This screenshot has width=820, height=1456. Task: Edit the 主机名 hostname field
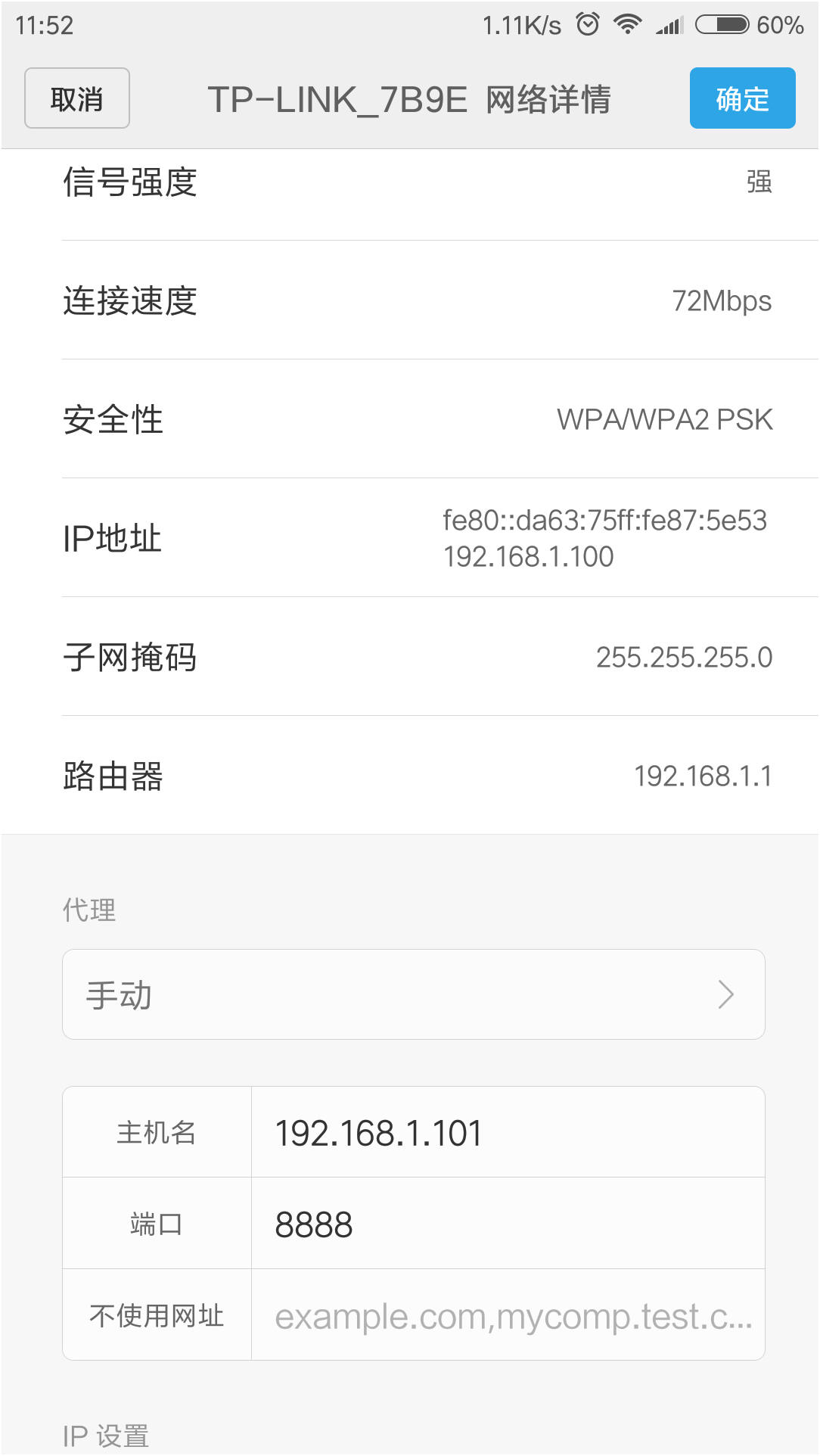tap(508, 1132)
